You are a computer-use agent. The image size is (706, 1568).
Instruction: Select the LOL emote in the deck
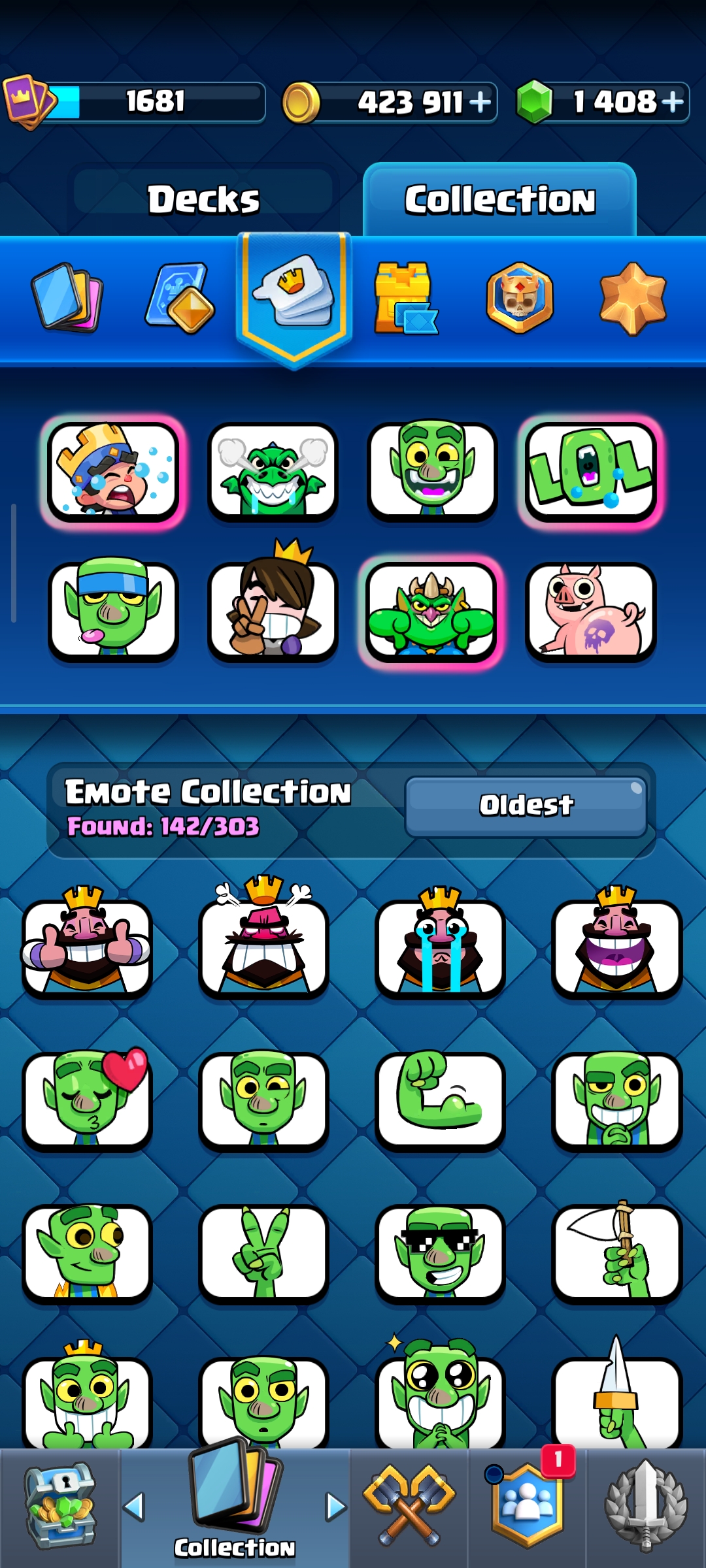click(591, 472)
